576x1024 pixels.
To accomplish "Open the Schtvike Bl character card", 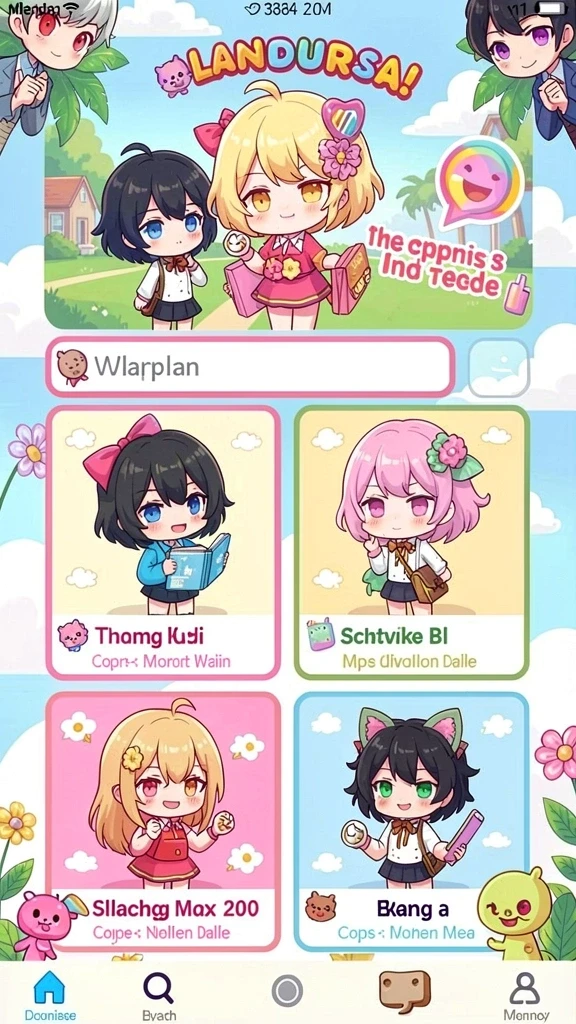I will coord(411,543).
